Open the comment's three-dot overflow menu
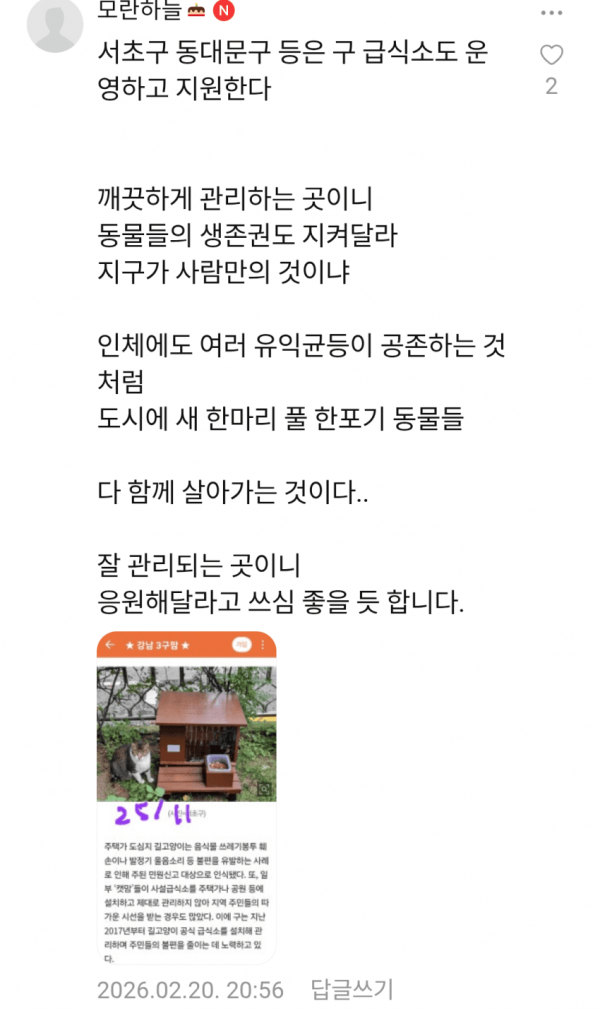600x1011 pixels. (x=551, y=13)
